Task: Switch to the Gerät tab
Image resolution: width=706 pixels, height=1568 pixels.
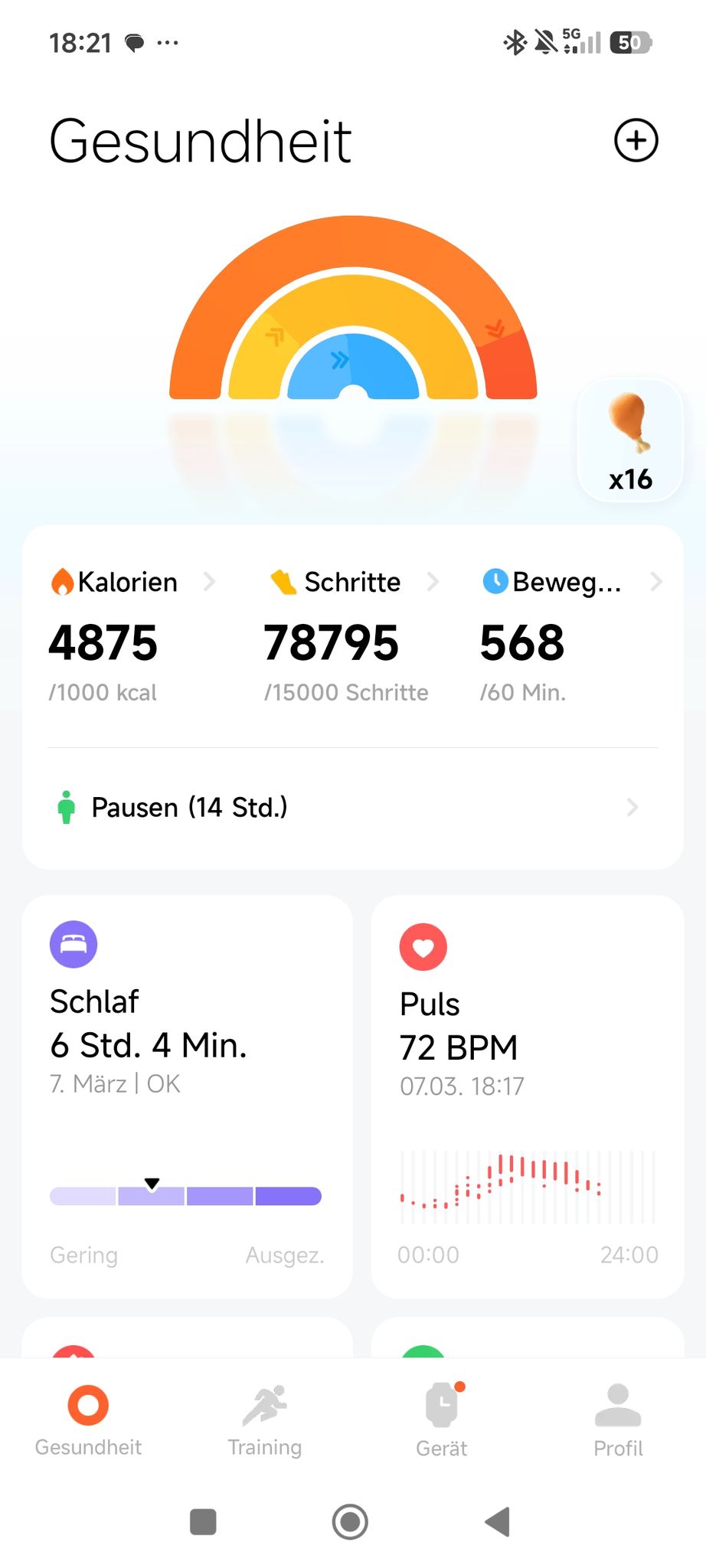Action: pos(442,1420)
